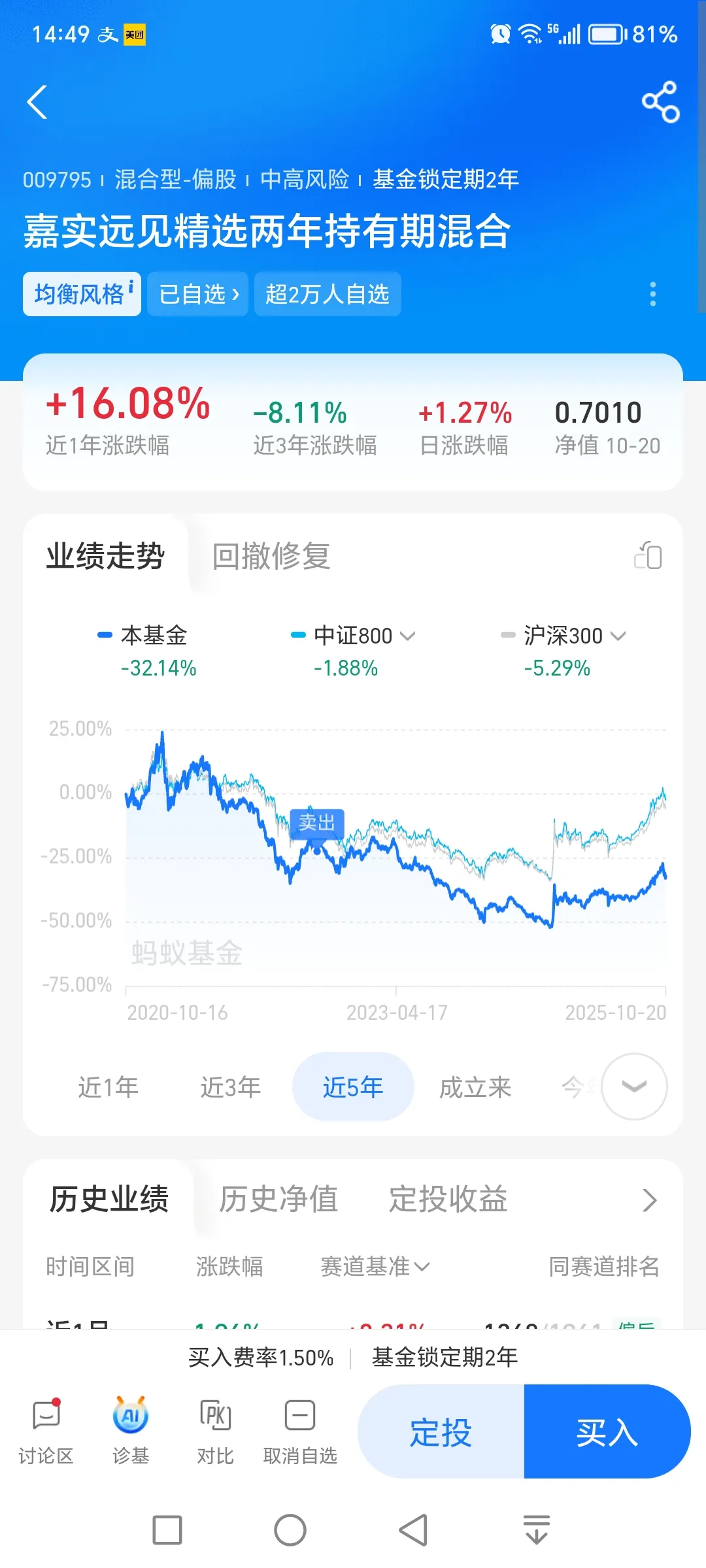Open the 已自选 watchlist chip

[198, 294]
